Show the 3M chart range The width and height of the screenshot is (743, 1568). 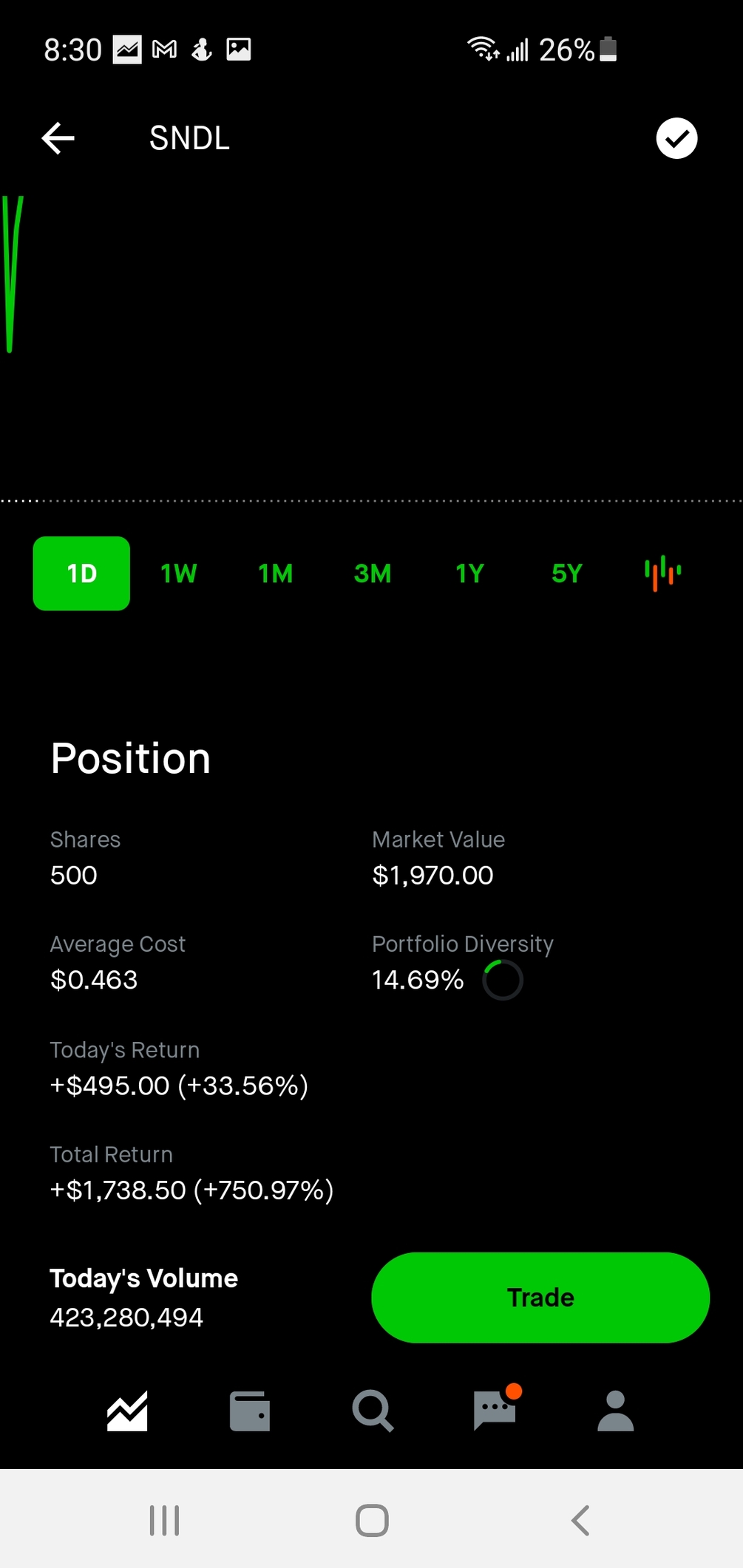[373, 573]
